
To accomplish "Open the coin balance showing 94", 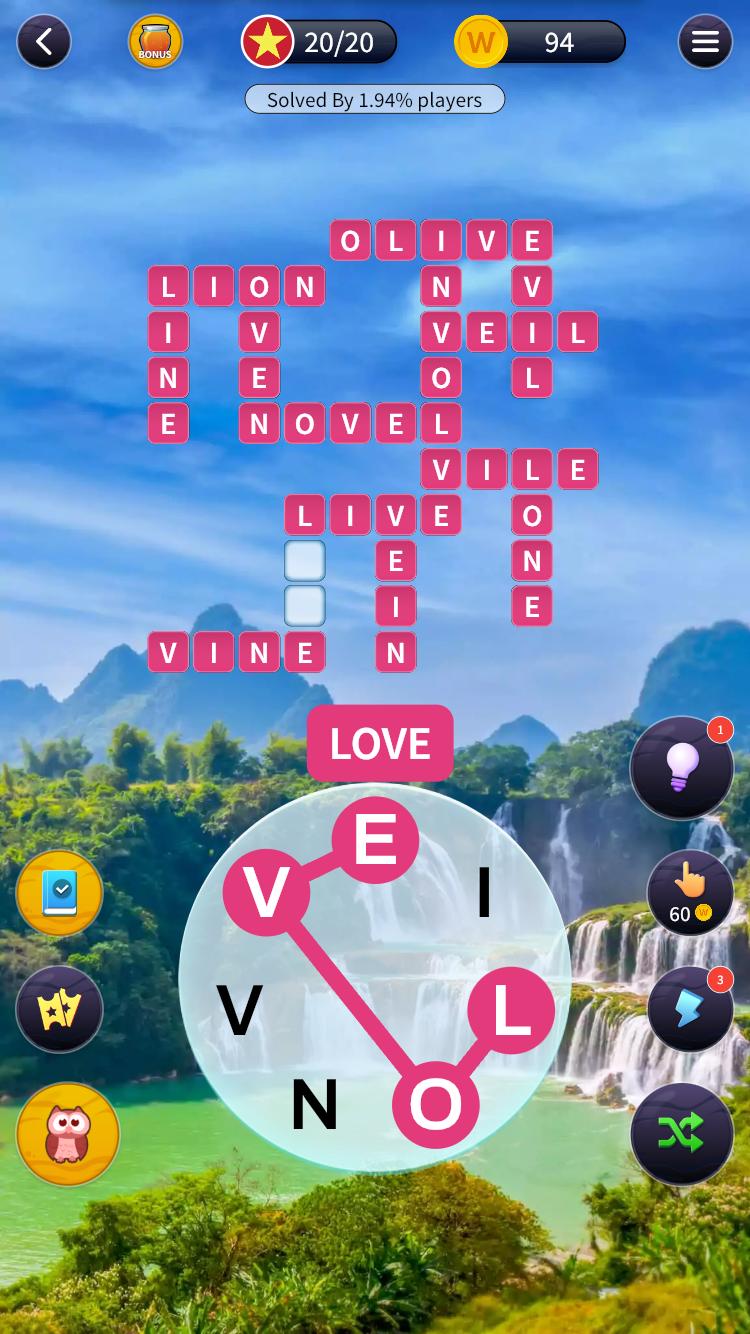I will [540, 42].
